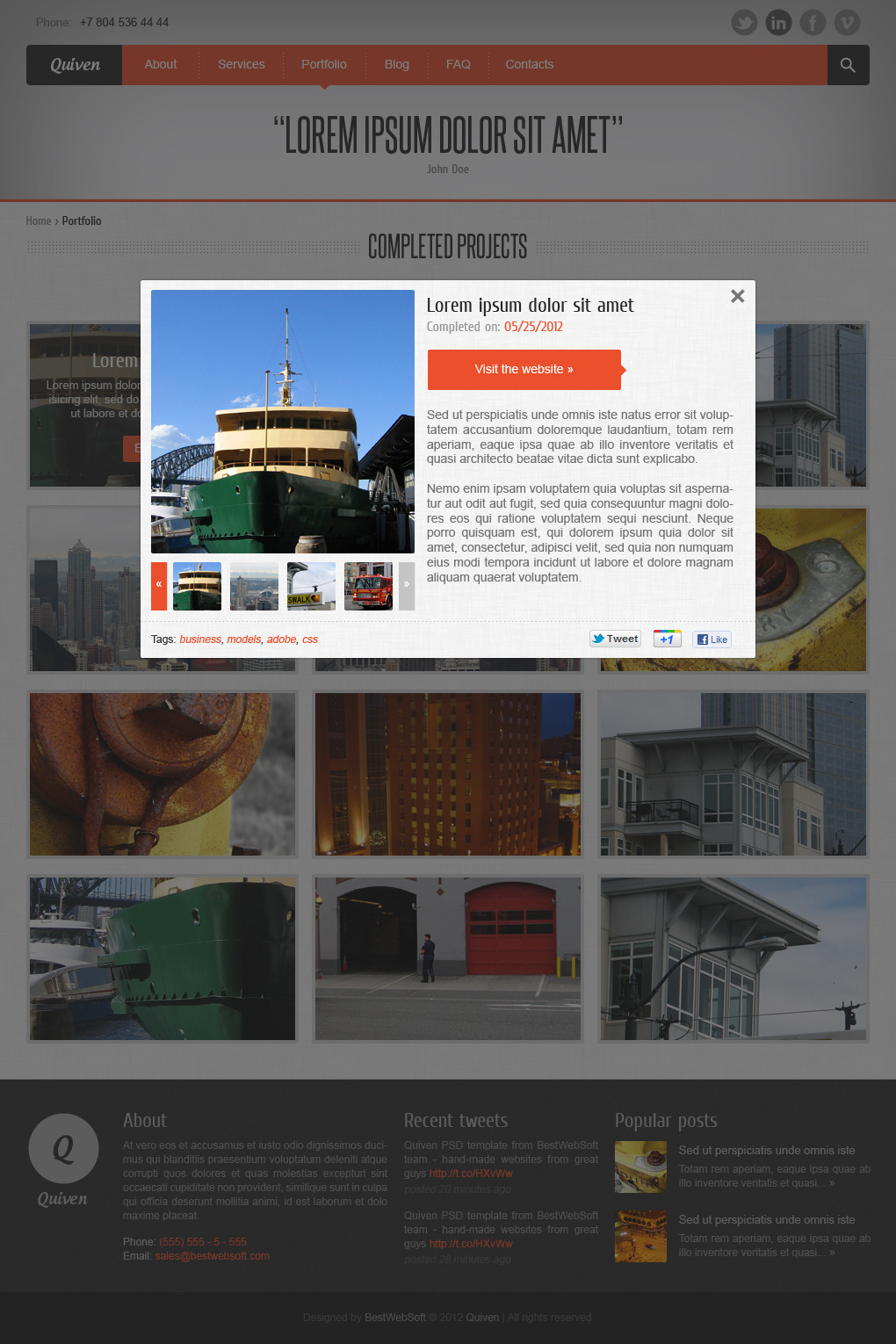
Task: Go to the Home breadcrumb
Action: pyautogui.click(x=39, y=221)
